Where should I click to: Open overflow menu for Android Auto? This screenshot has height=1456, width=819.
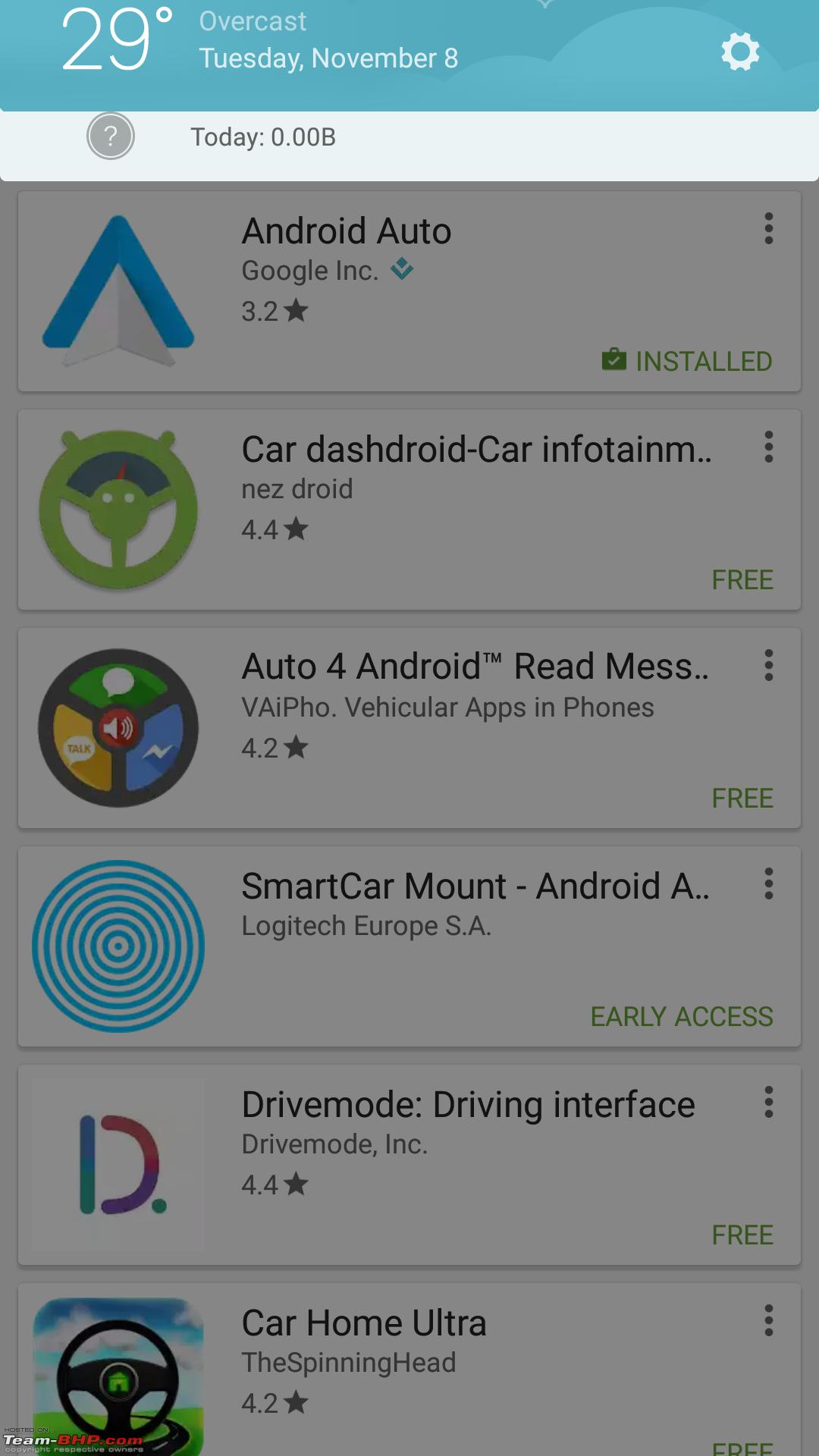(x=769, y=228)
